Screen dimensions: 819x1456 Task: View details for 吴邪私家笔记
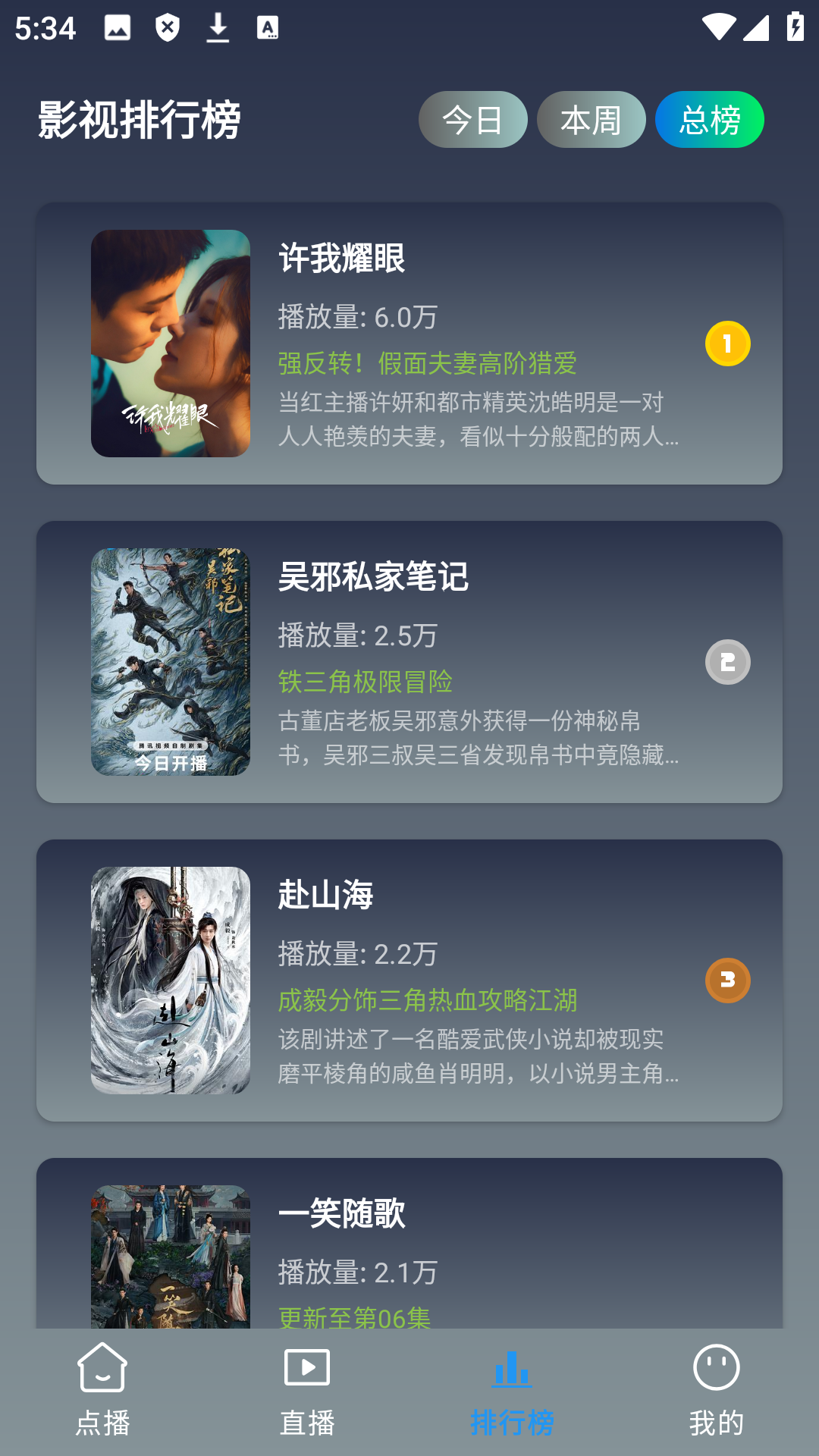(409, 662)
